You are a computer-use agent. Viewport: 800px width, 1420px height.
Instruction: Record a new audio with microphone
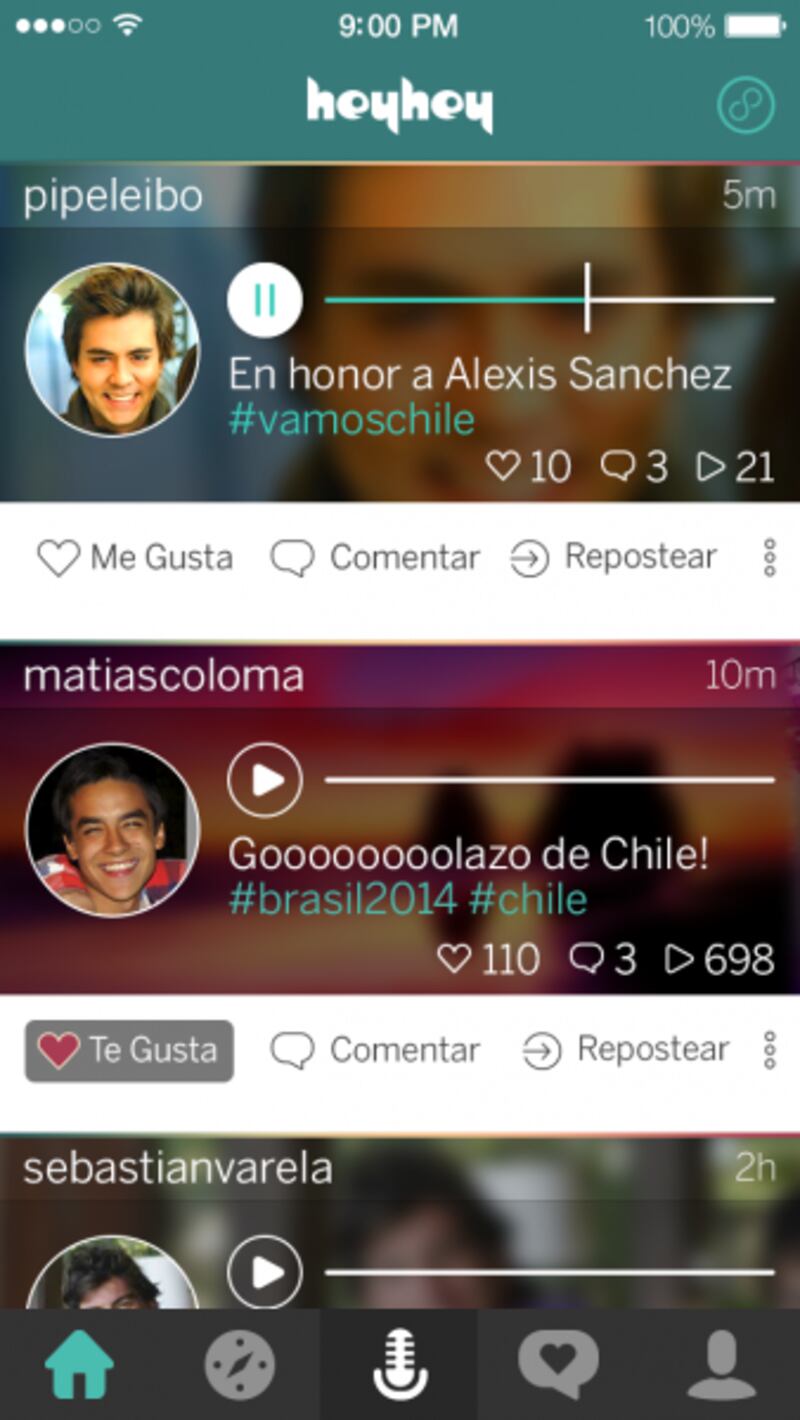coord(399,1366)
